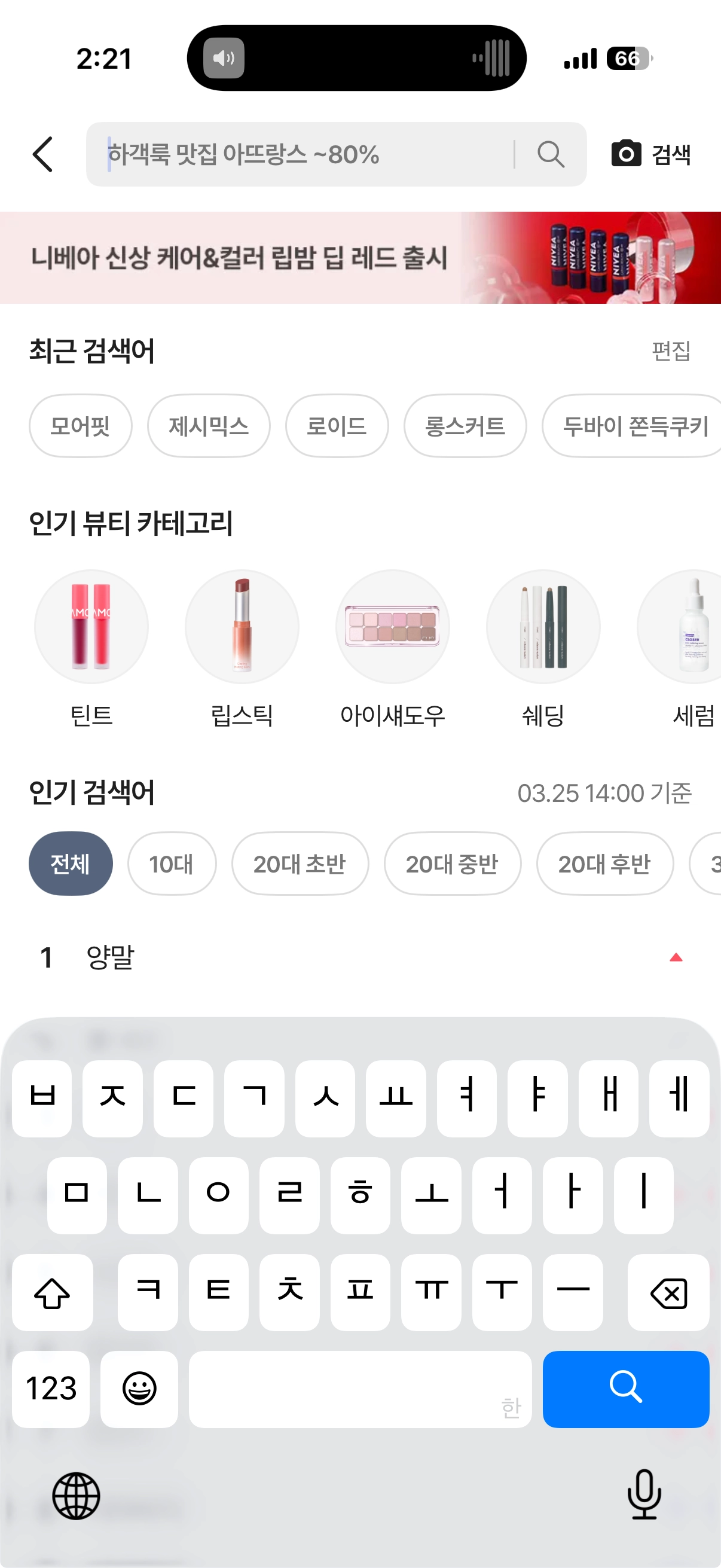Open camera search (검색)
Viewport: 721px width, 1568px height.
650,154
